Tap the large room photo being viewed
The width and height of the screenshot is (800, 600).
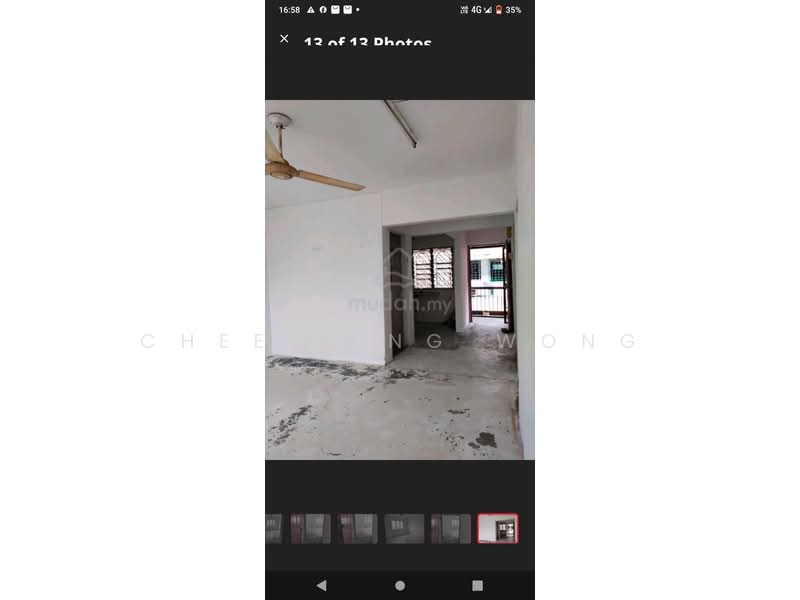[400, 280]
